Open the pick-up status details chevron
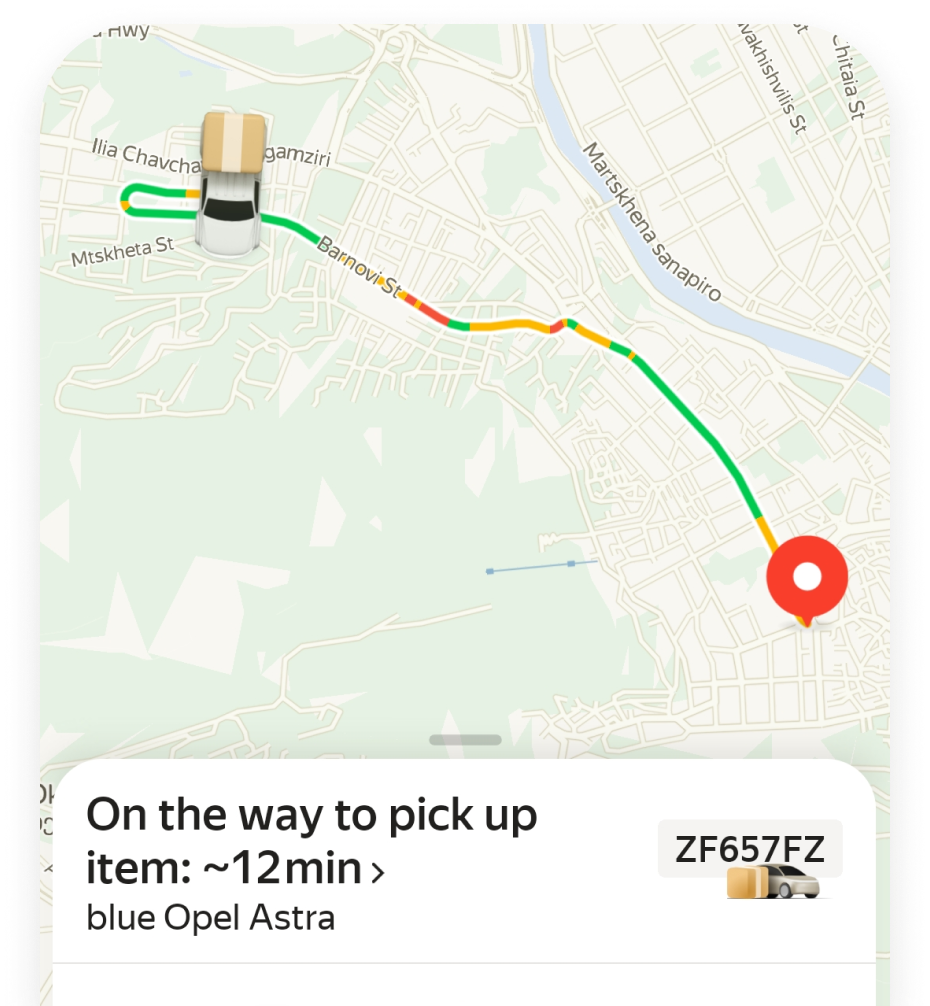 [377, 873]
